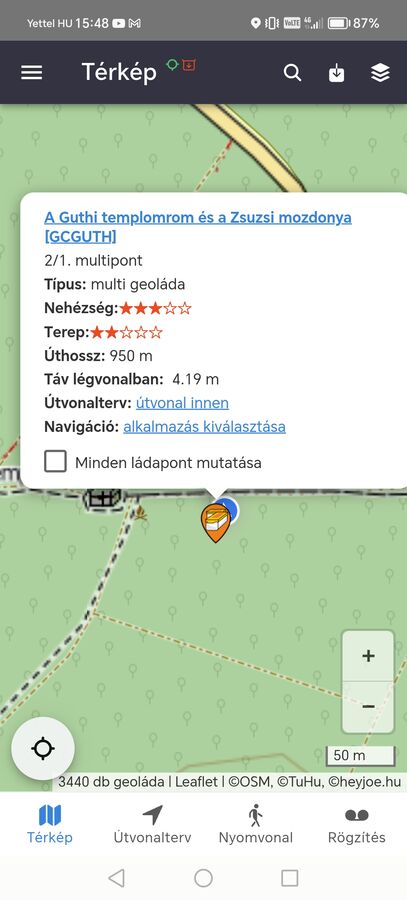Screen dimensions: 407x900
Task: Zoom in with the plus button
Action: coord(368,656)
